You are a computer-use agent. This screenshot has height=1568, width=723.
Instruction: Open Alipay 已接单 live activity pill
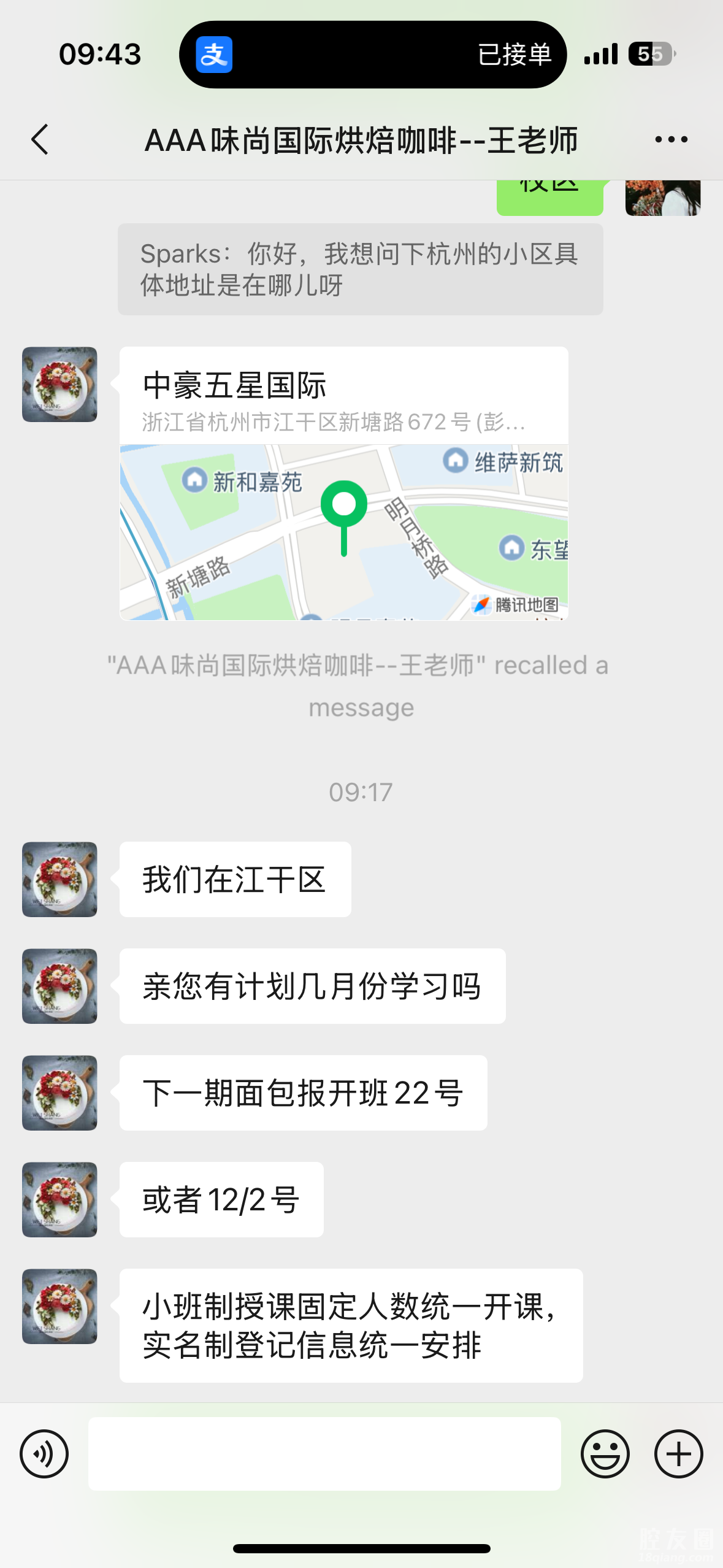(372, 55)
